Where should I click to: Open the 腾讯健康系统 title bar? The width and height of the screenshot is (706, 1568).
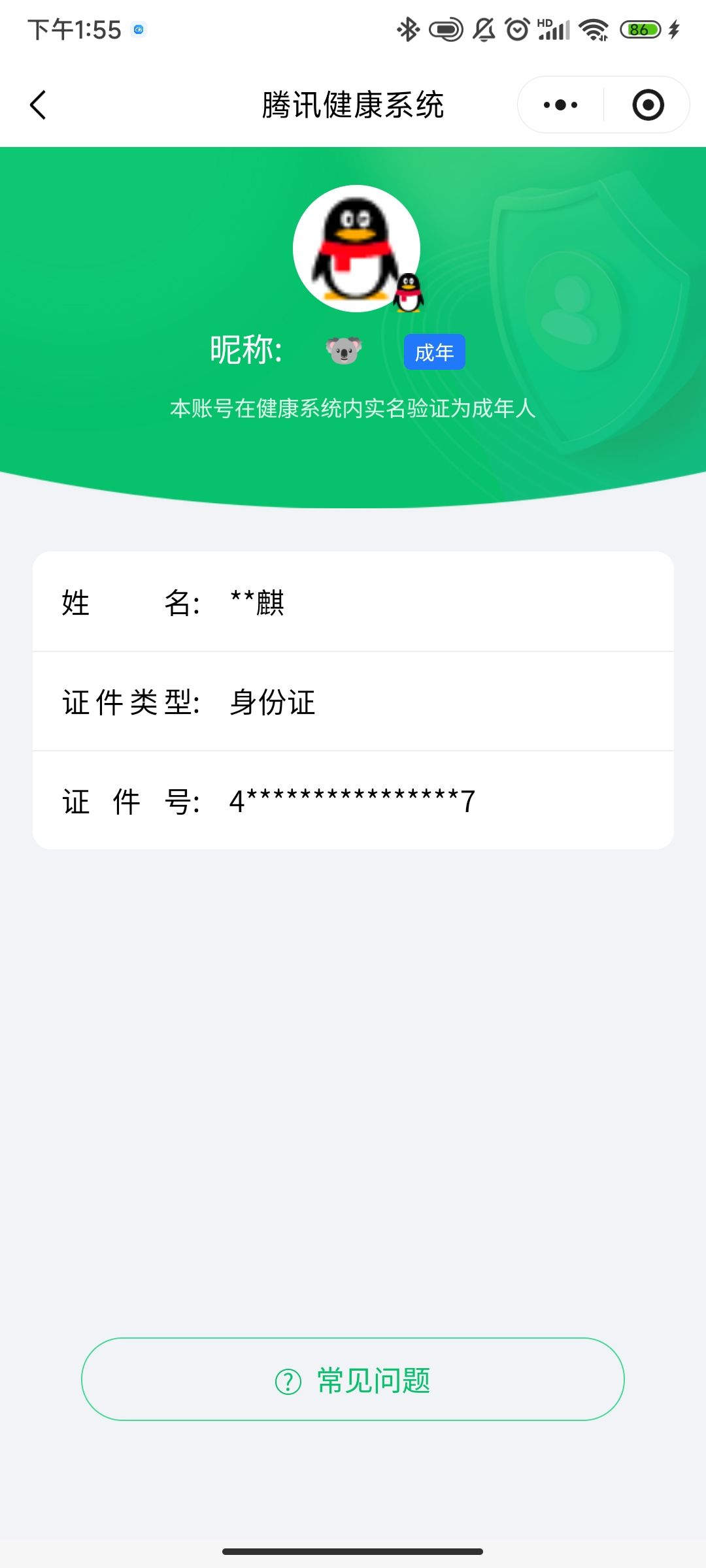click(x=352, y=105)
